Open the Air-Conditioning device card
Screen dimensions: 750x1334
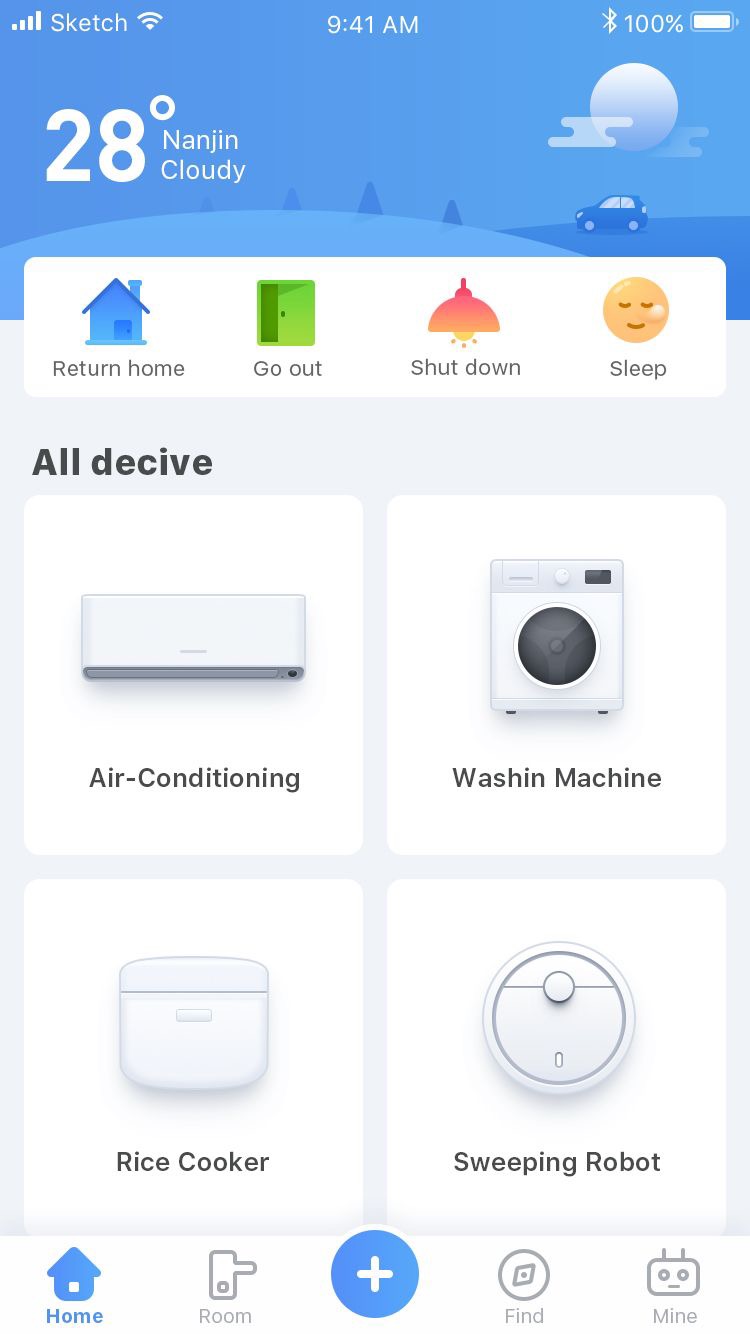pyautogui.click(x=193, y=675)
